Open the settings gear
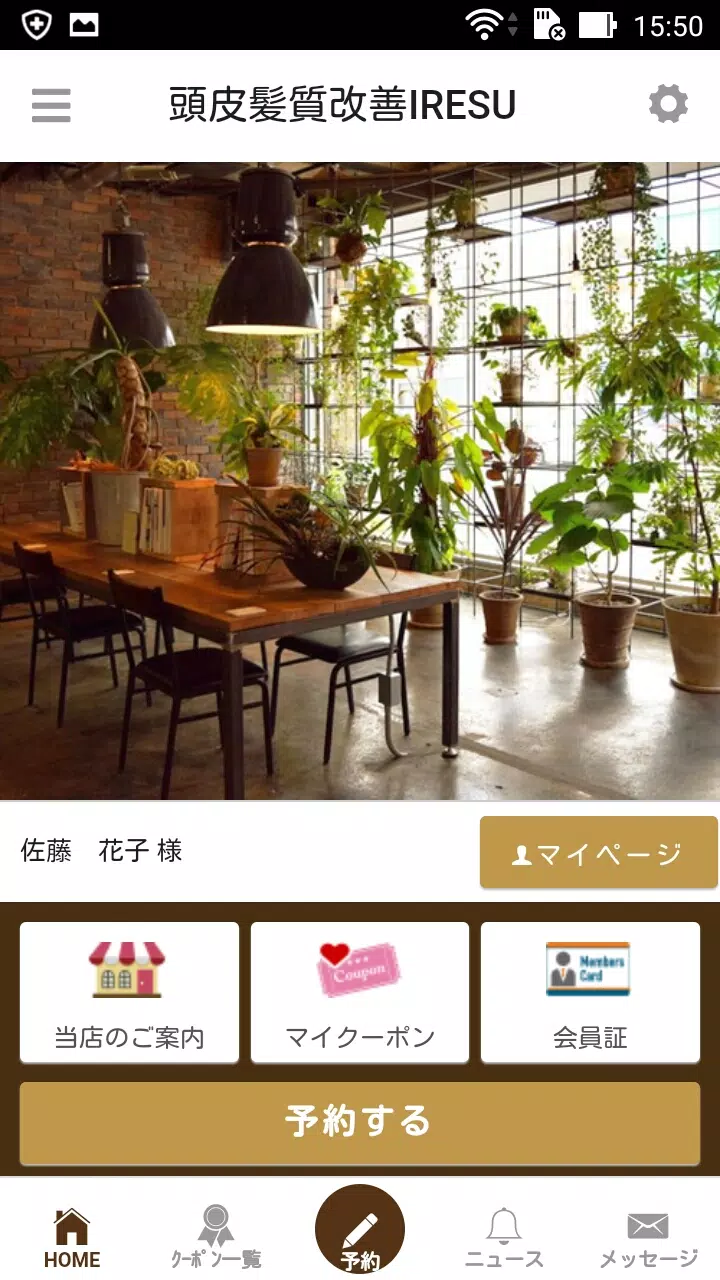720x1280 pixels. 668,104
